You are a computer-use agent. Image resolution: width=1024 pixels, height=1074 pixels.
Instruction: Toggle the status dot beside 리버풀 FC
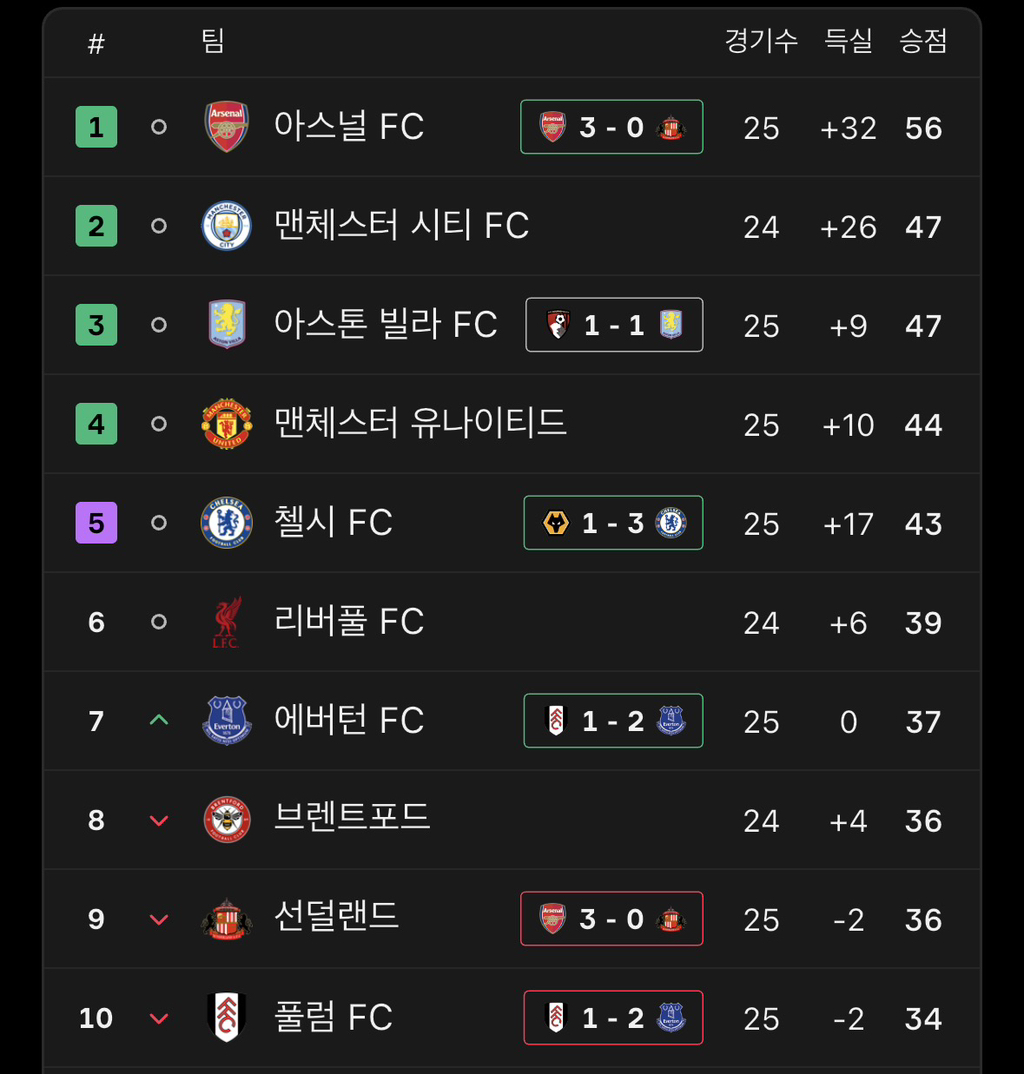157,621
